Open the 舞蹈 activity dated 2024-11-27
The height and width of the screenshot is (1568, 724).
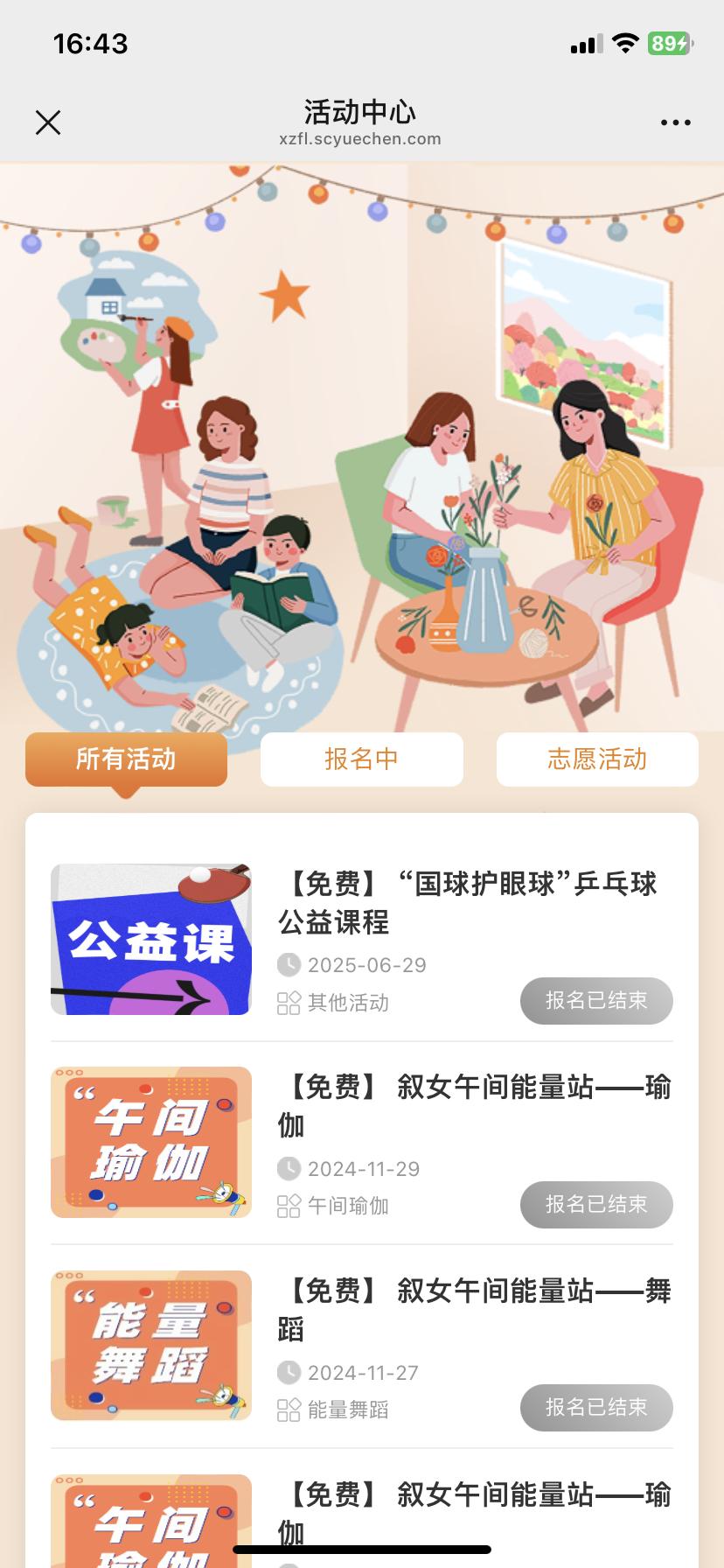pyautogui.click(x=473, y=1309)
